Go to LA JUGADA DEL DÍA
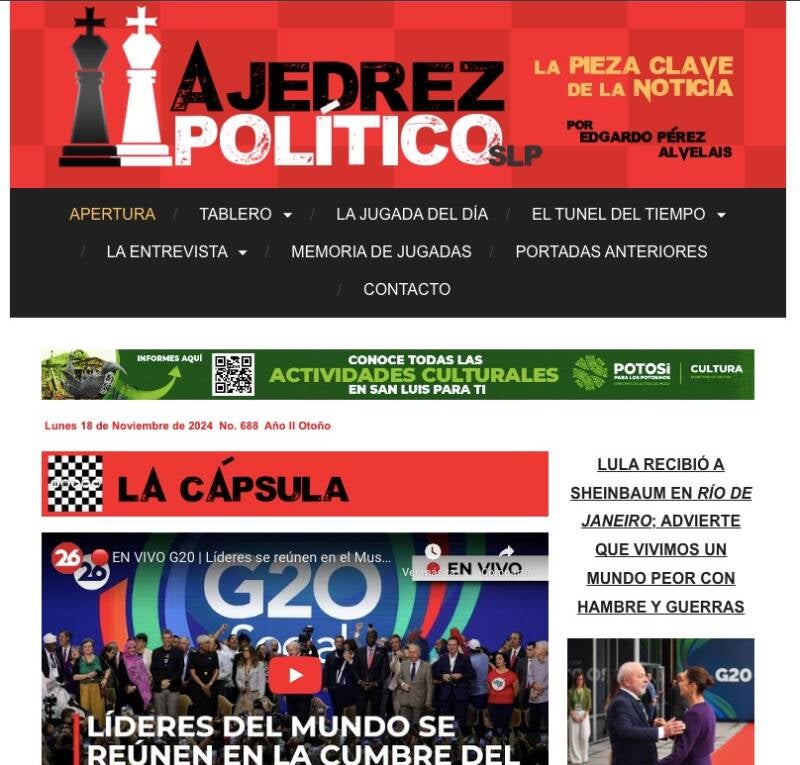 tap(411, 214)
